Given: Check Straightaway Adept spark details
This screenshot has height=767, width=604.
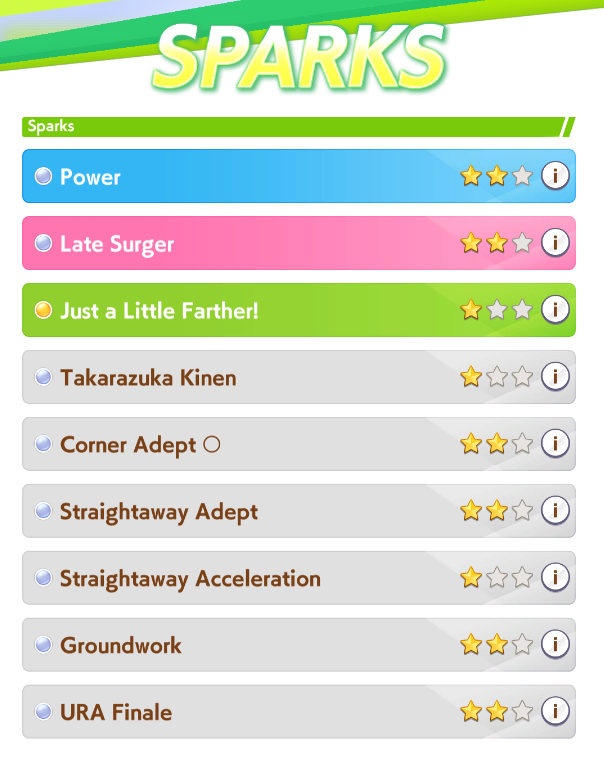Looking at the screenshot, I should tap(555, 511).
